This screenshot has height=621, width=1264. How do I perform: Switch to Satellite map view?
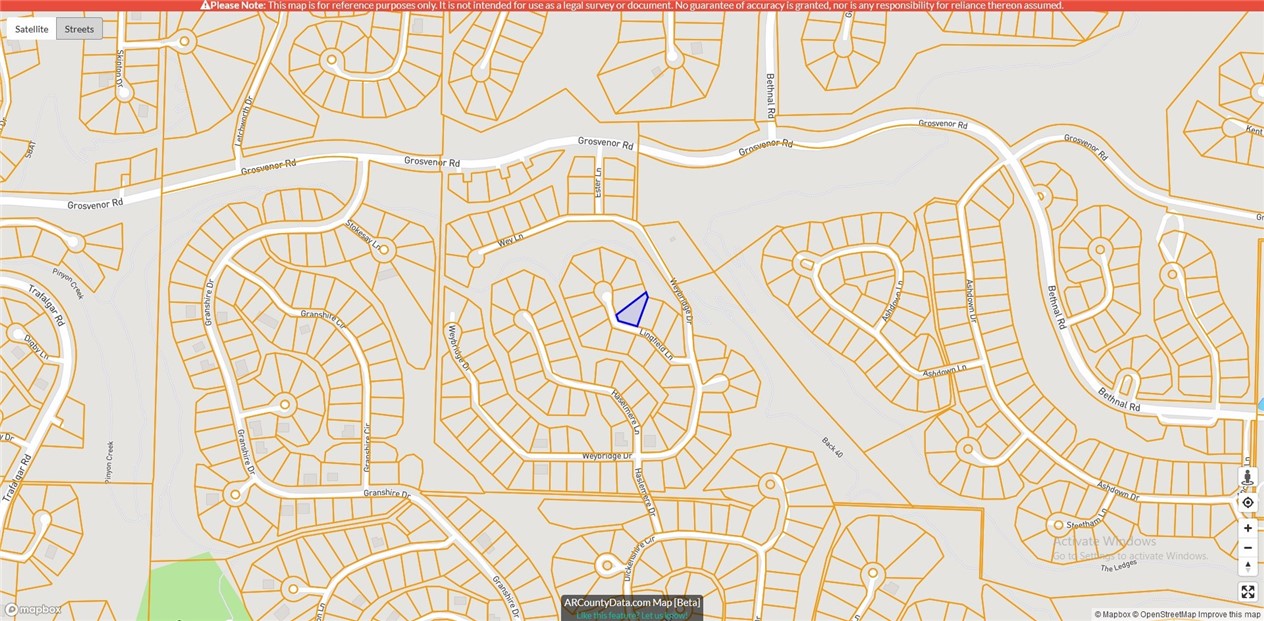[x=31, y=29]
